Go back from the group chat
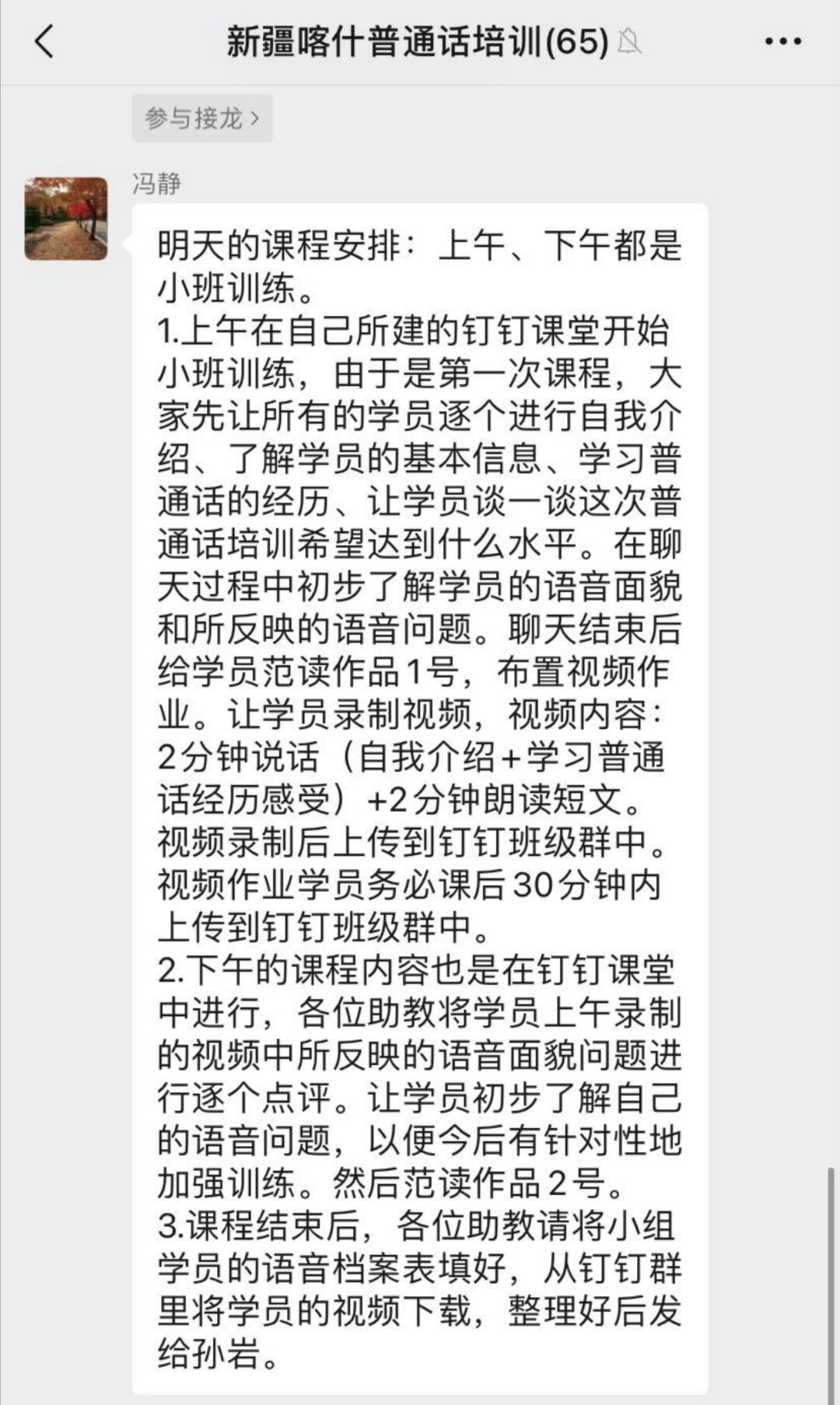This screenshot has height=1405, width=840. 44,41
